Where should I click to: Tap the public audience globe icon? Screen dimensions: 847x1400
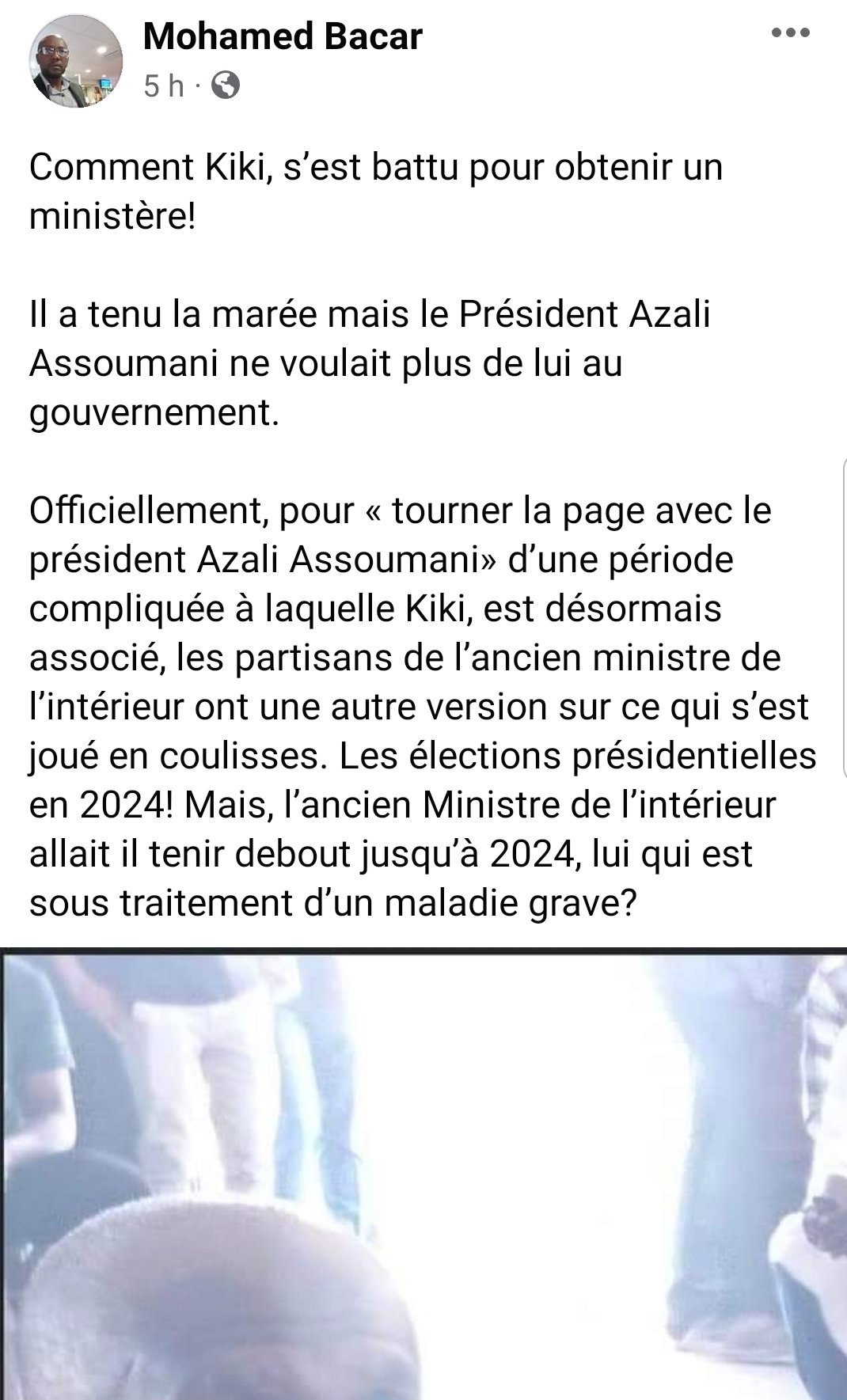[x=226, y=85]
